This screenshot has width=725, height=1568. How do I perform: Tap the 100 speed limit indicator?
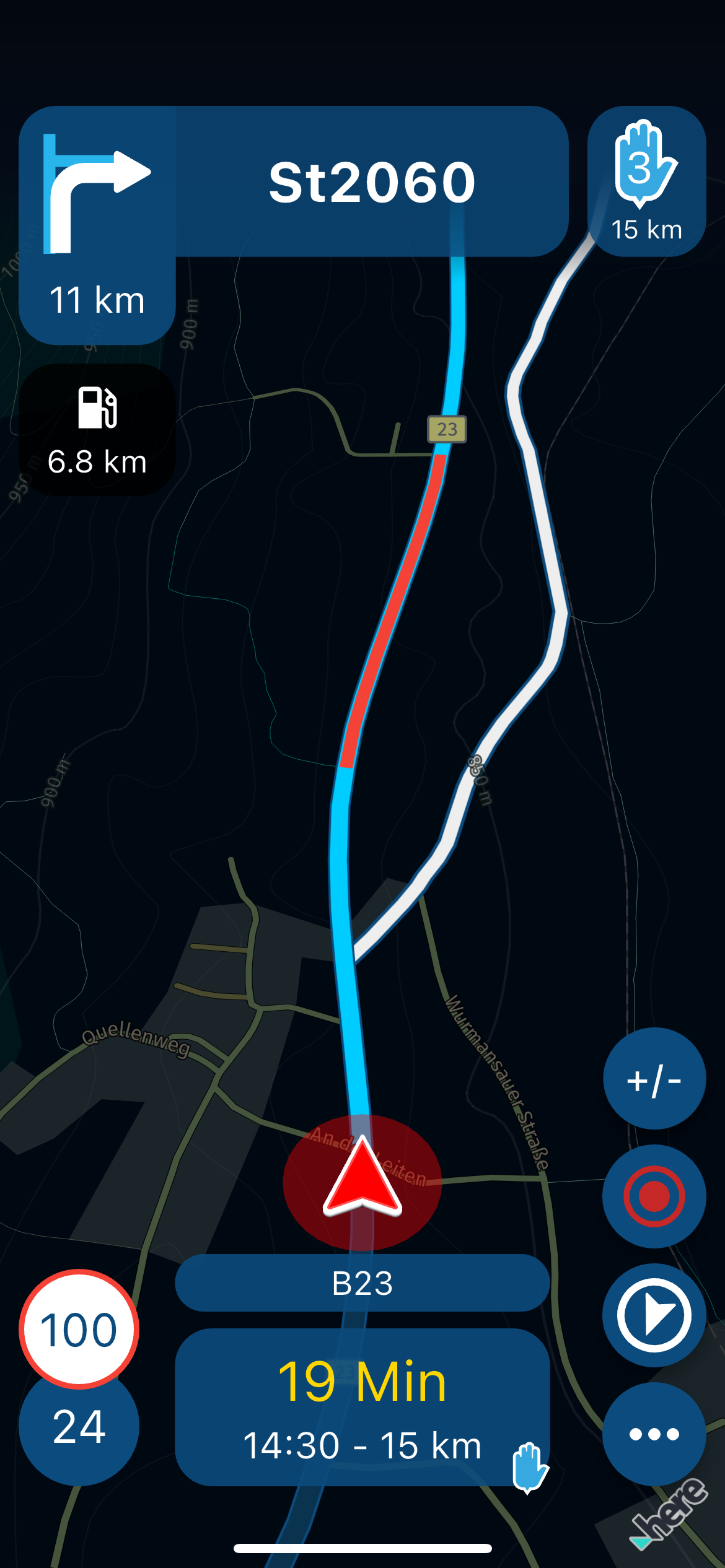coord(79,1329)
